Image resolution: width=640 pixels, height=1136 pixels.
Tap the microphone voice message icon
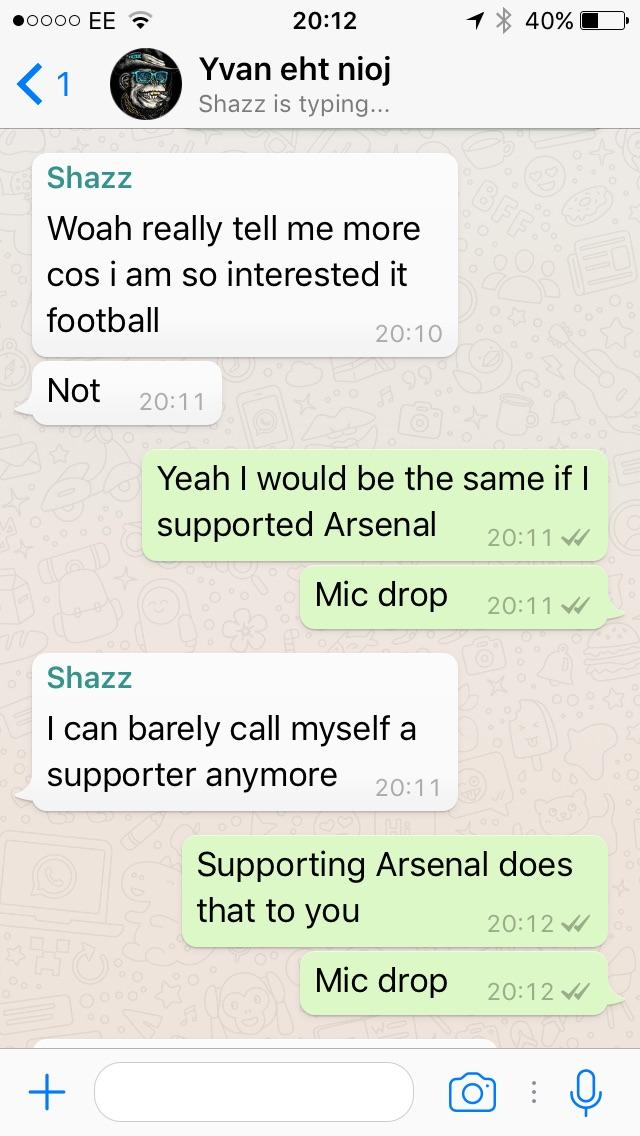click(x=586, y=1092)
